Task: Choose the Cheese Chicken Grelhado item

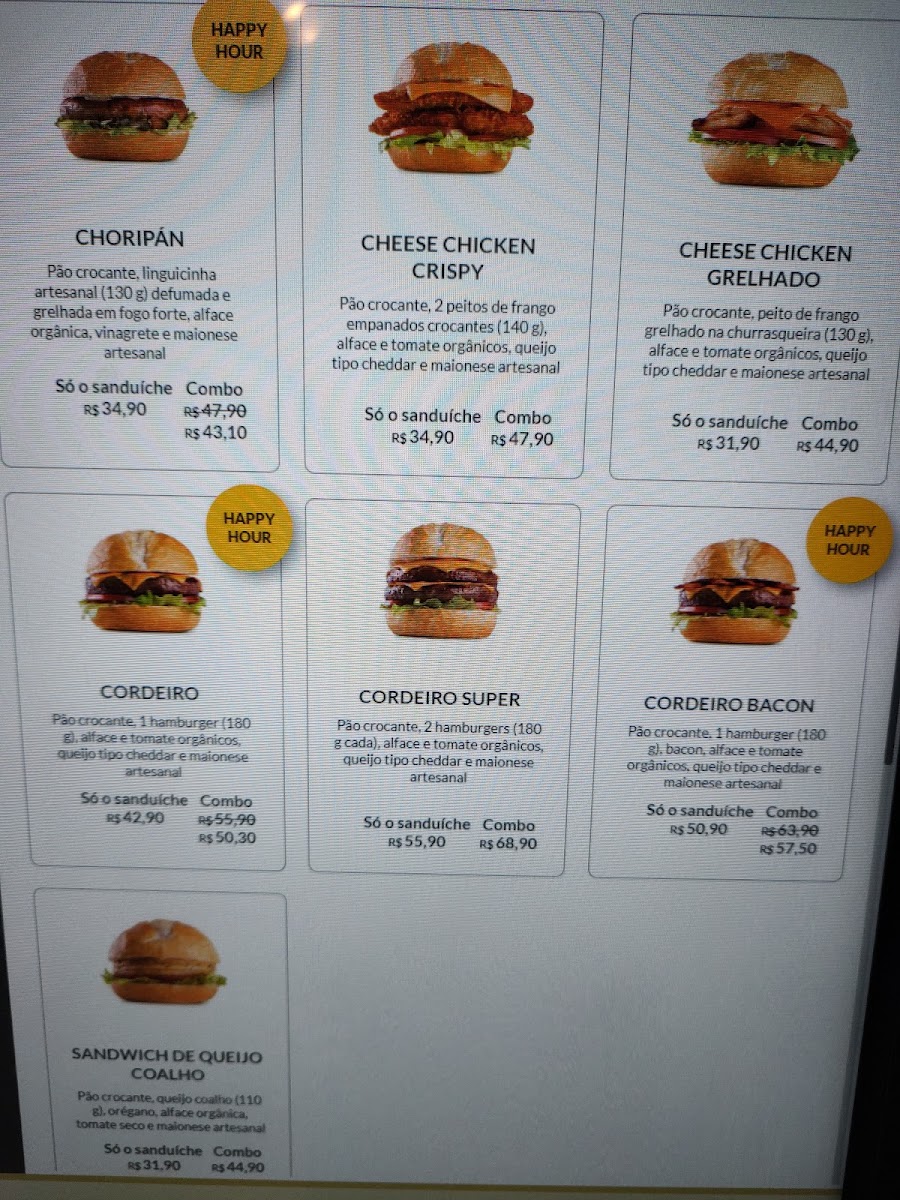Action: (x=764, y=265)
